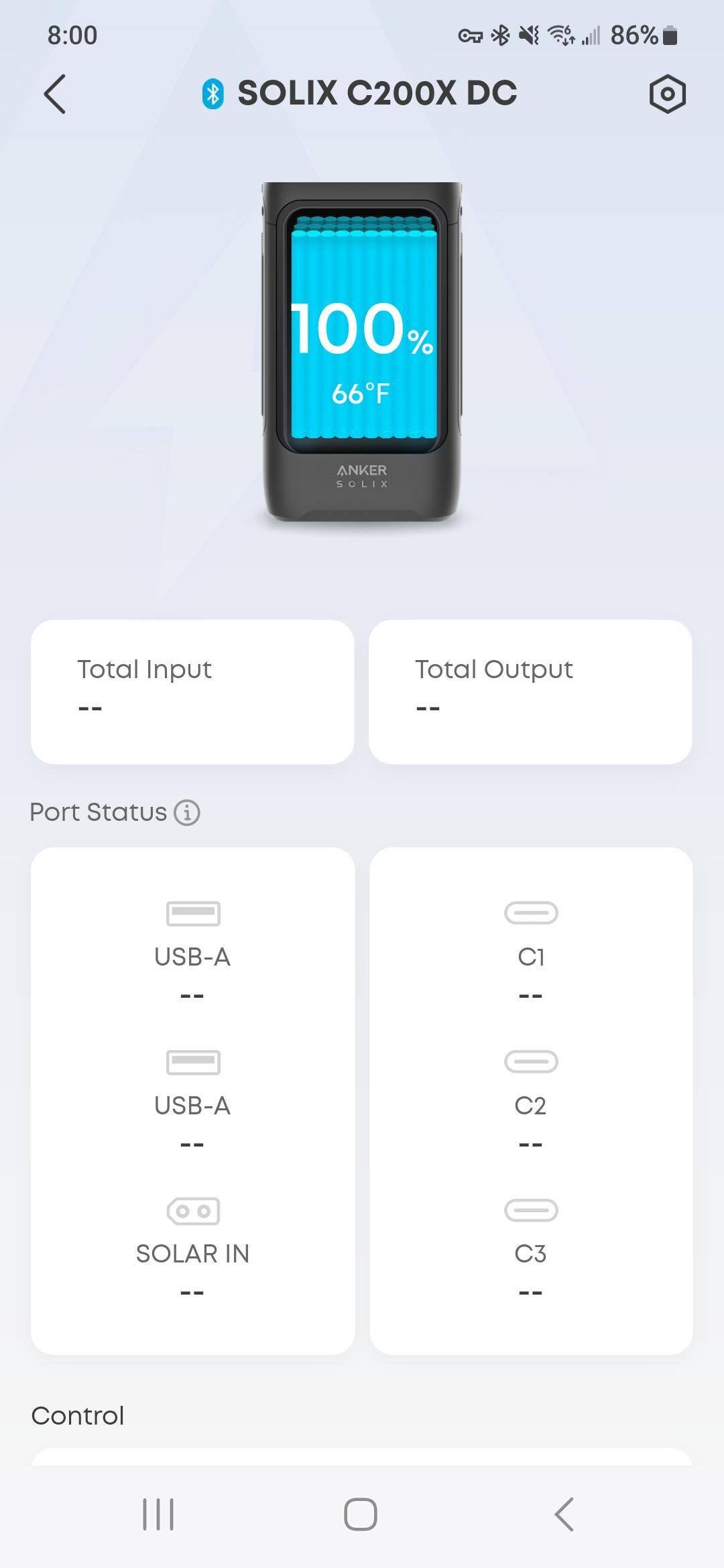Open the Port Status info icon
Viewport: 724px width, 1568px height.
pyautogui.click(x=187, y=813)
